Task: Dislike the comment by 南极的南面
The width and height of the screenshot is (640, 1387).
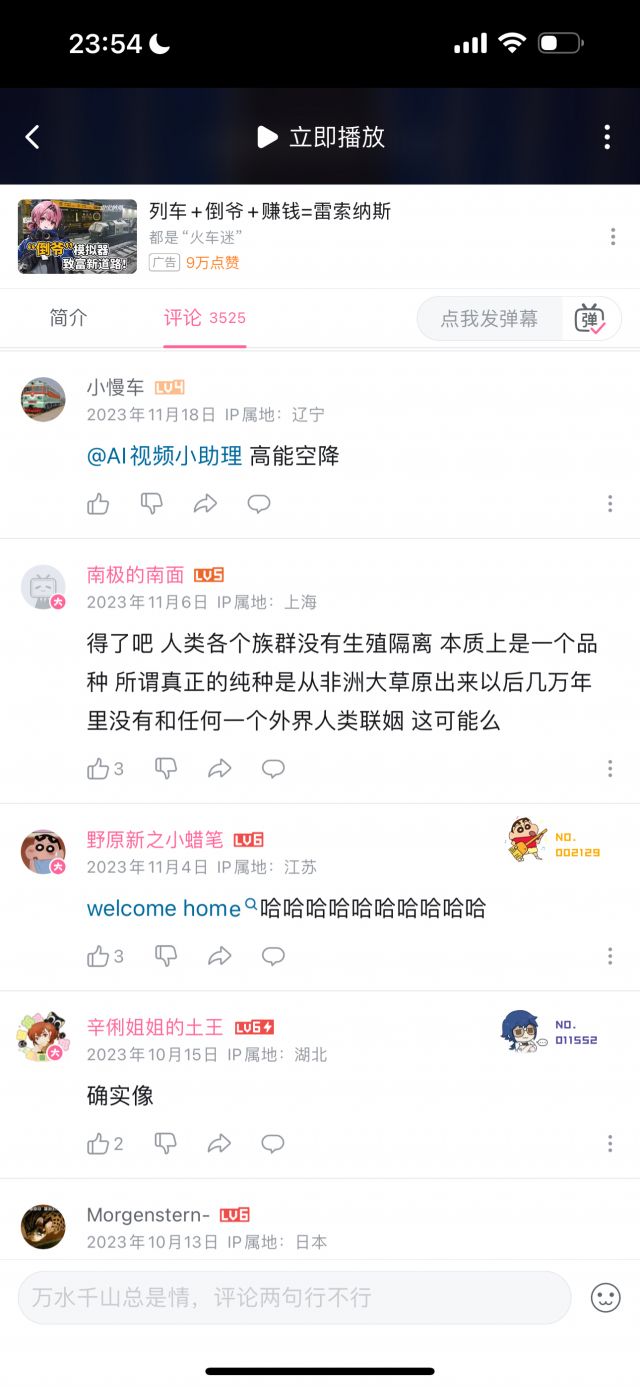Action: tap(166, 768)
